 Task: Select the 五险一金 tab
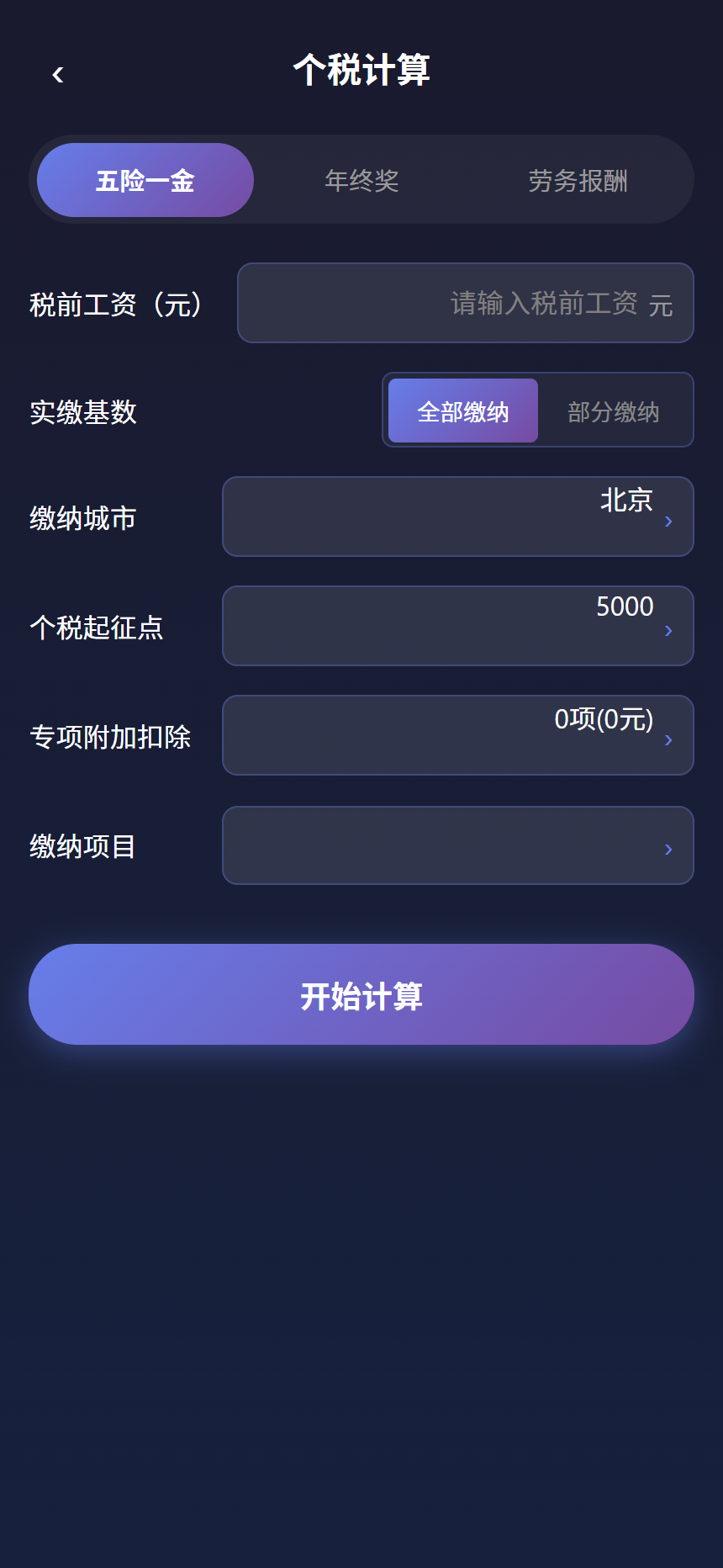click(x=144, y=179)
